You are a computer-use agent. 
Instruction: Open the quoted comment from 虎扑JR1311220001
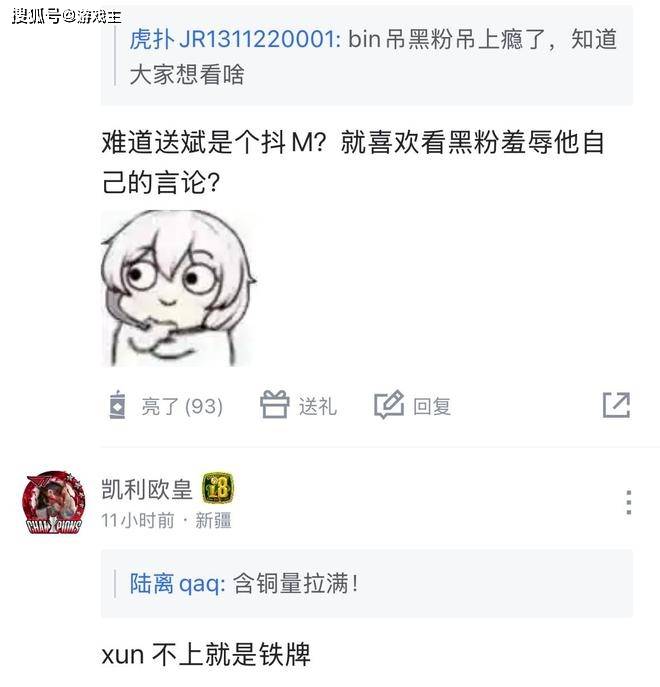(366, 56)
